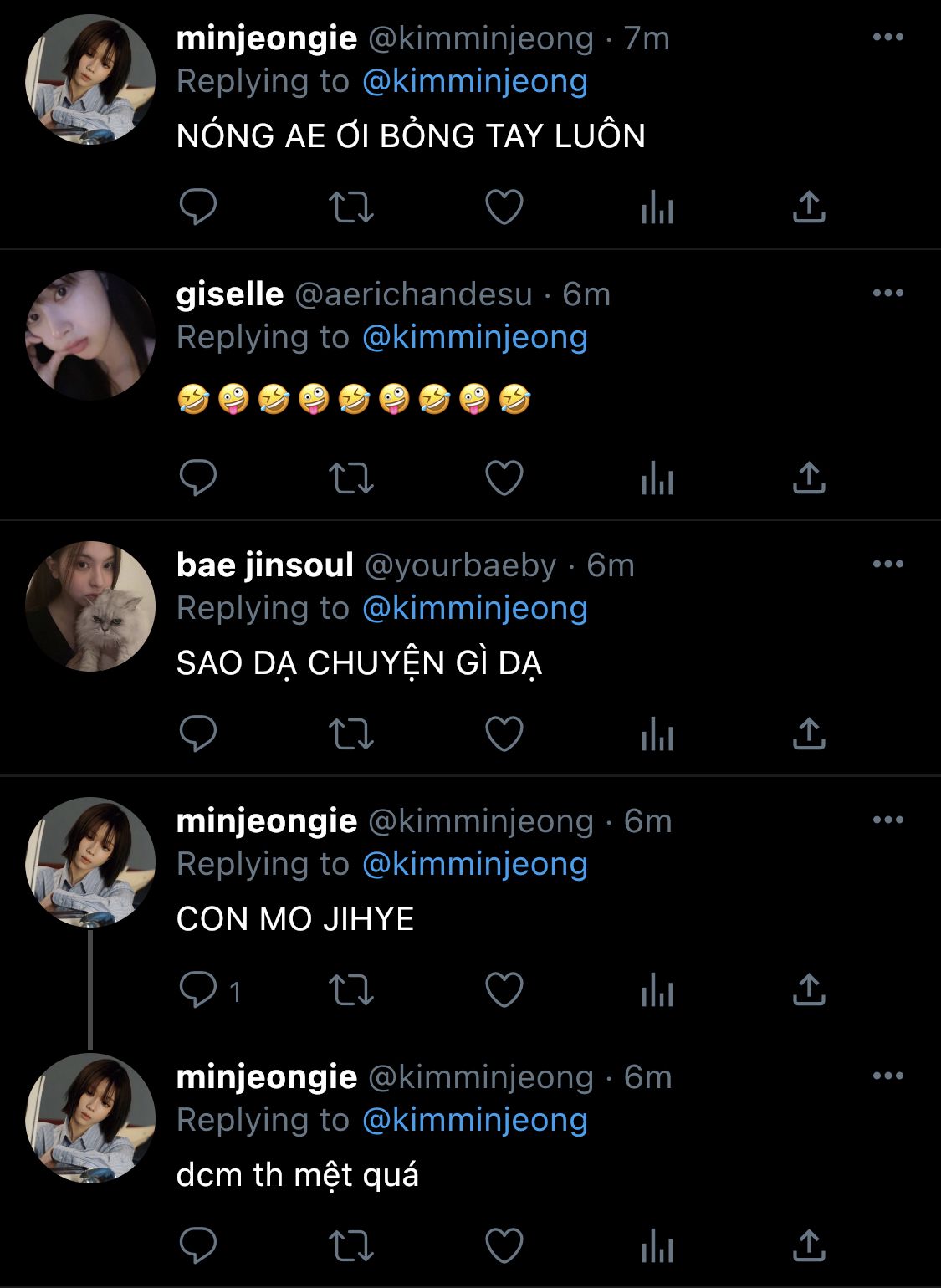Open giselle's profile picture
941x1288 pixels.
[x=90, y=335]
